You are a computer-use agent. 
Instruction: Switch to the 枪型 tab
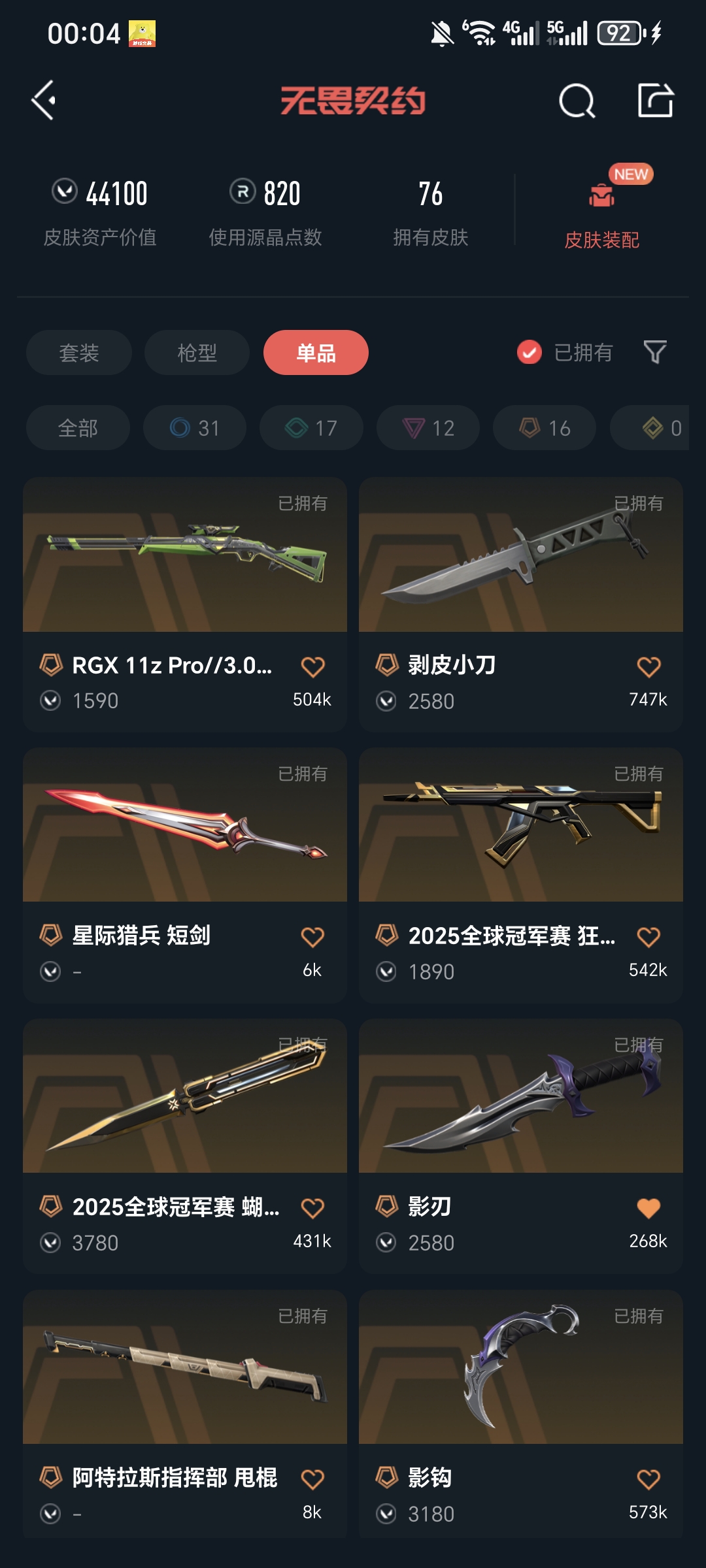197,353
